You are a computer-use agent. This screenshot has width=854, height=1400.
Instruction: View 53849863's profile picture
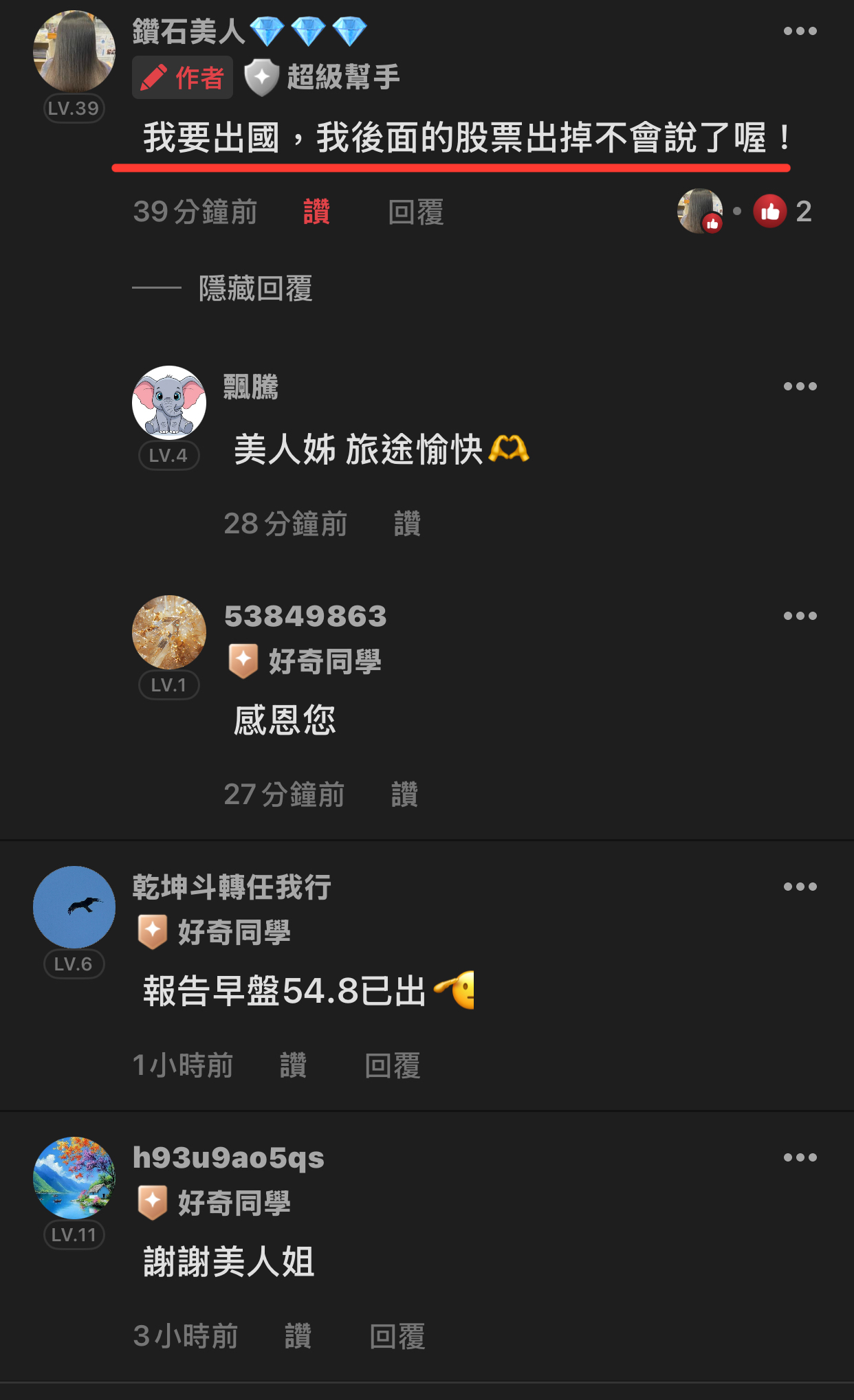pyautogui.click(x=169, y=632)
